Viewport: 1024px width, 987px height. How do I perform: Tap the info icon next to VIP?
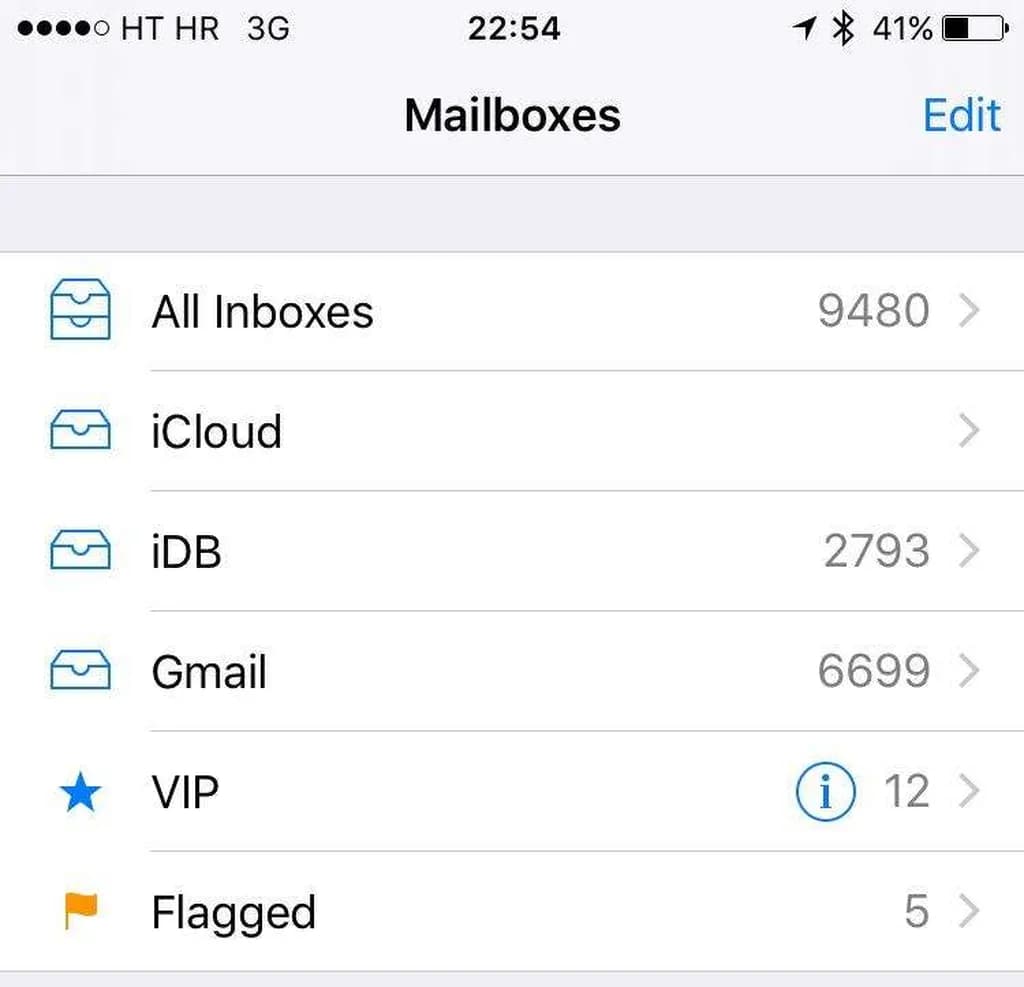point(826,793)
